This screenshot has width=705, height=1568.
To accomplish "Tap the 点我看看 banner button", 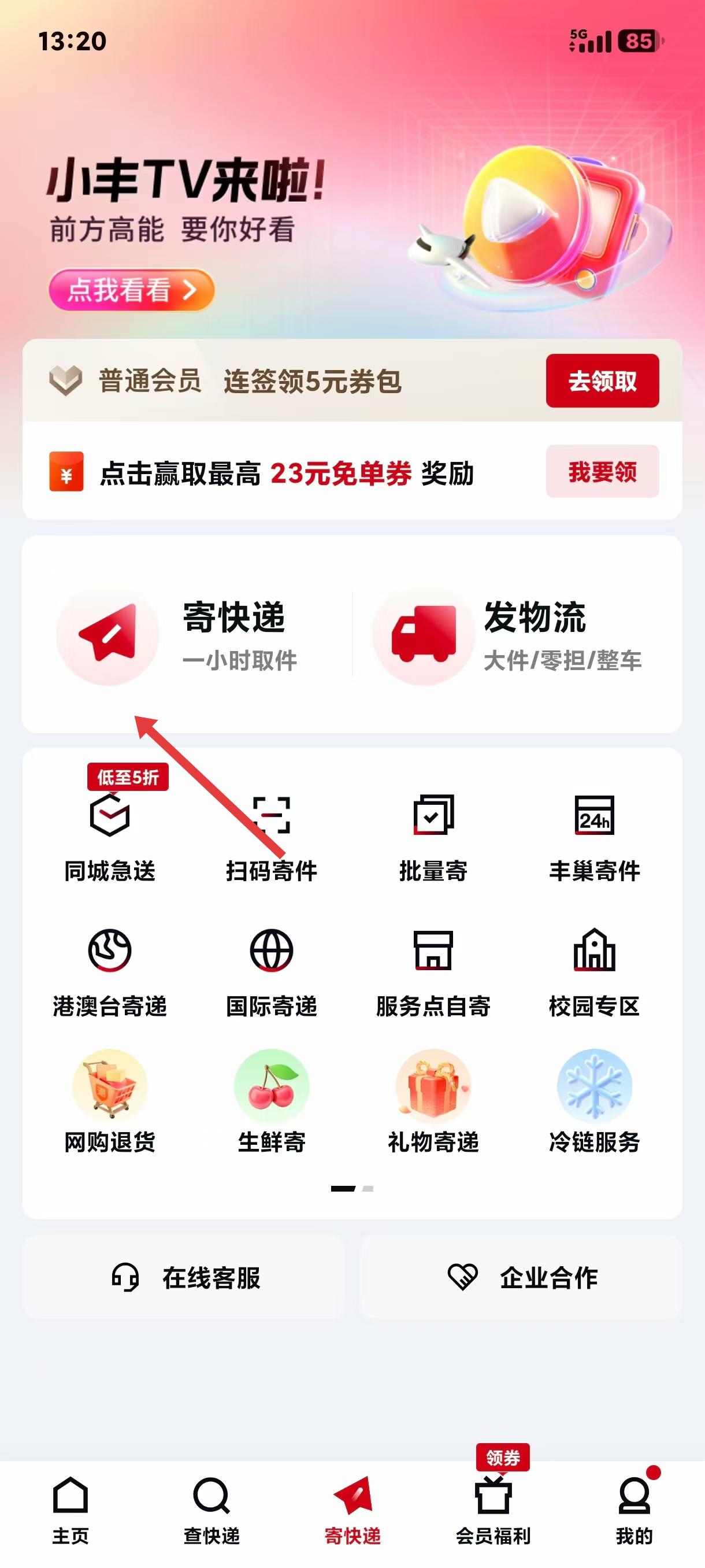I will click(x=131, y=290).
